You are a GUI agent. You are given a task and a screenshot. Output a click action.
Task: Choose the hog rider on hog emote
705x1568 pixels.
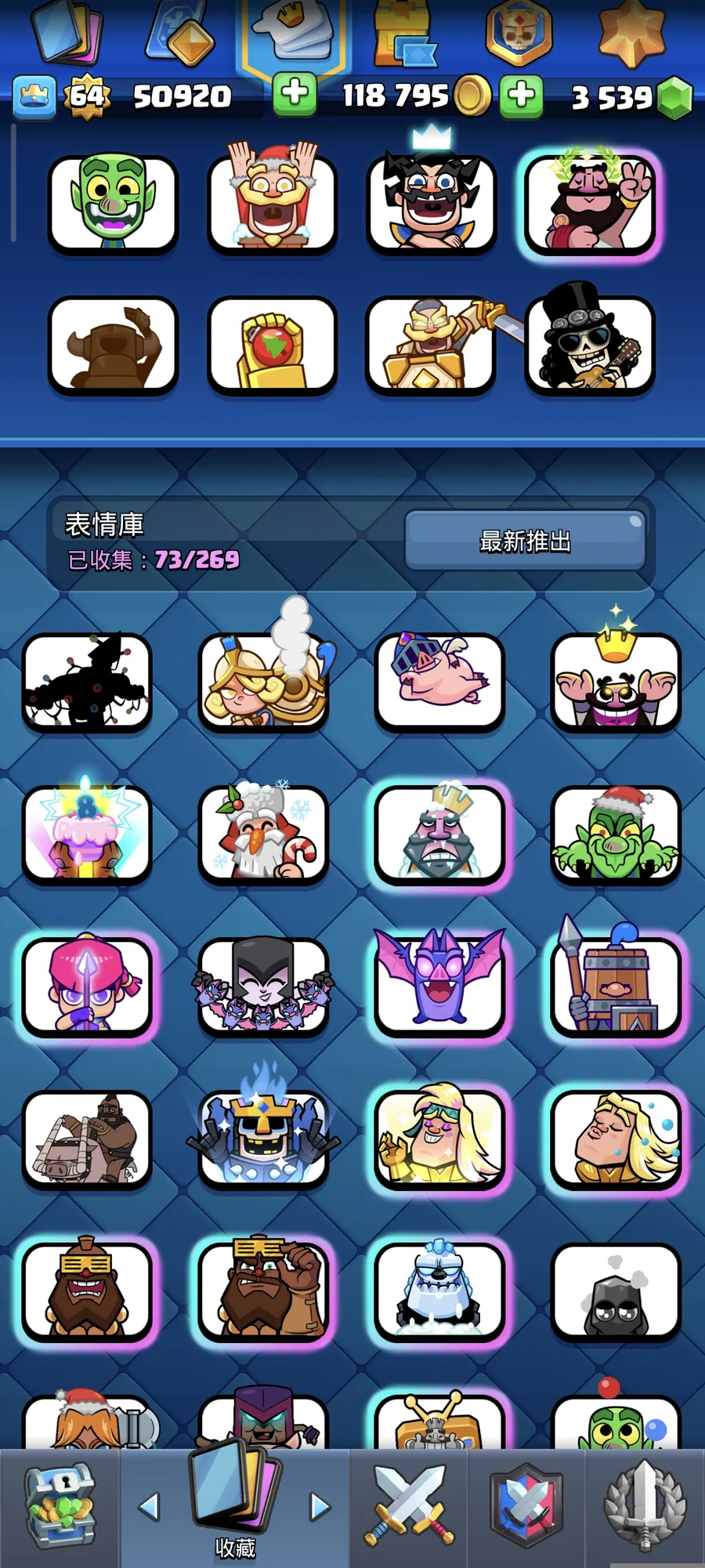pyautogui.click(x=87, y=1139)
